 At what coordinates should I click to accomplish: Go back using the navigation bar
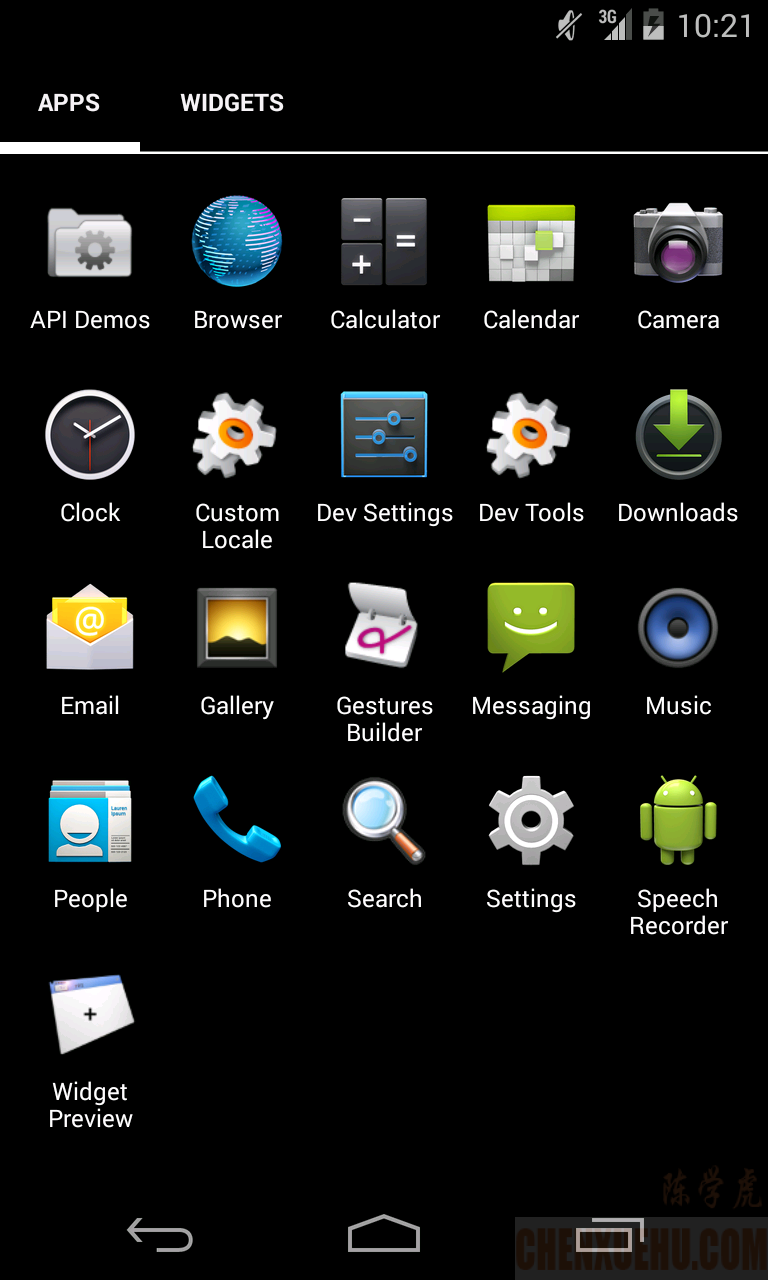point(160,1236)
